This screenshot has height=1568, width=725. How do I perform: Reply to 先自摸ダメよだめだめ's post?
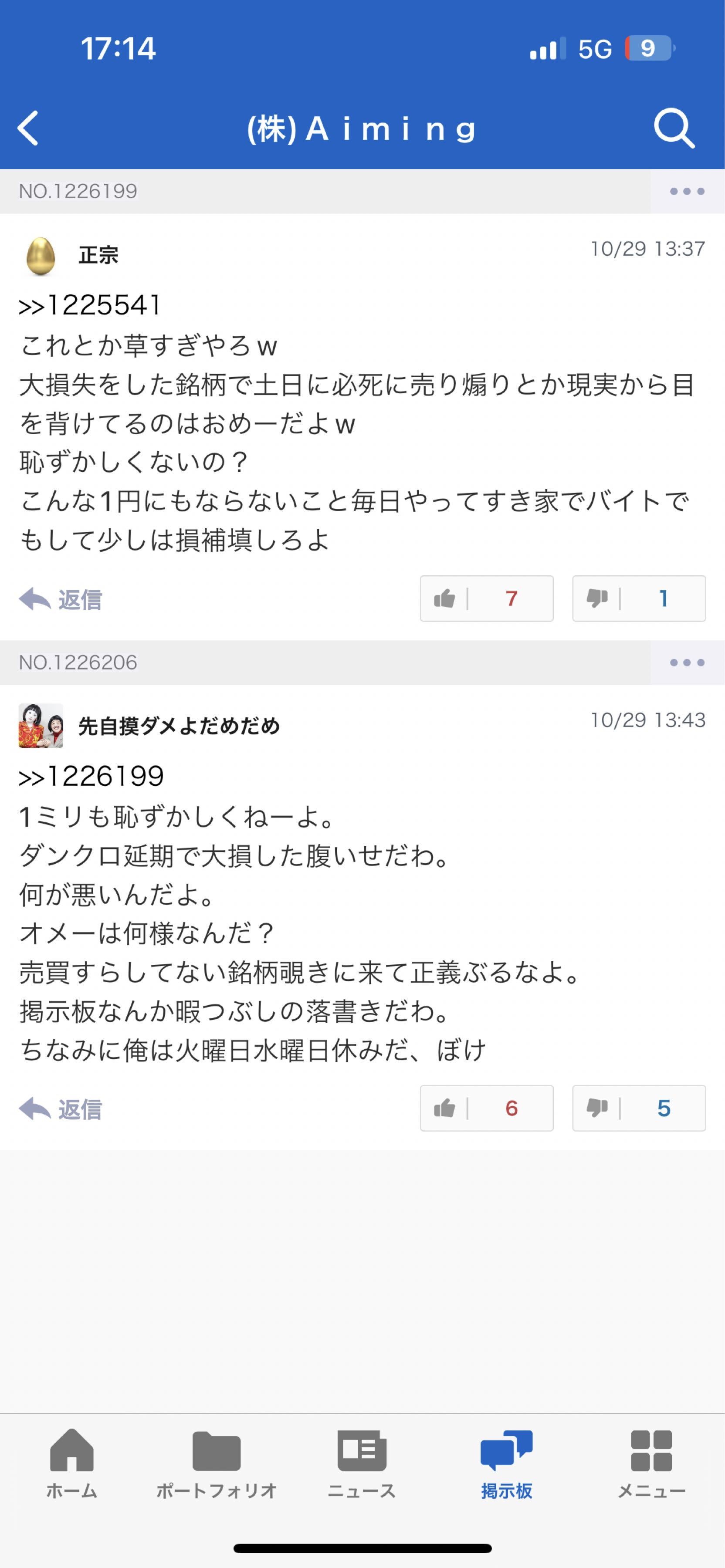click(x=61, y=1109)
